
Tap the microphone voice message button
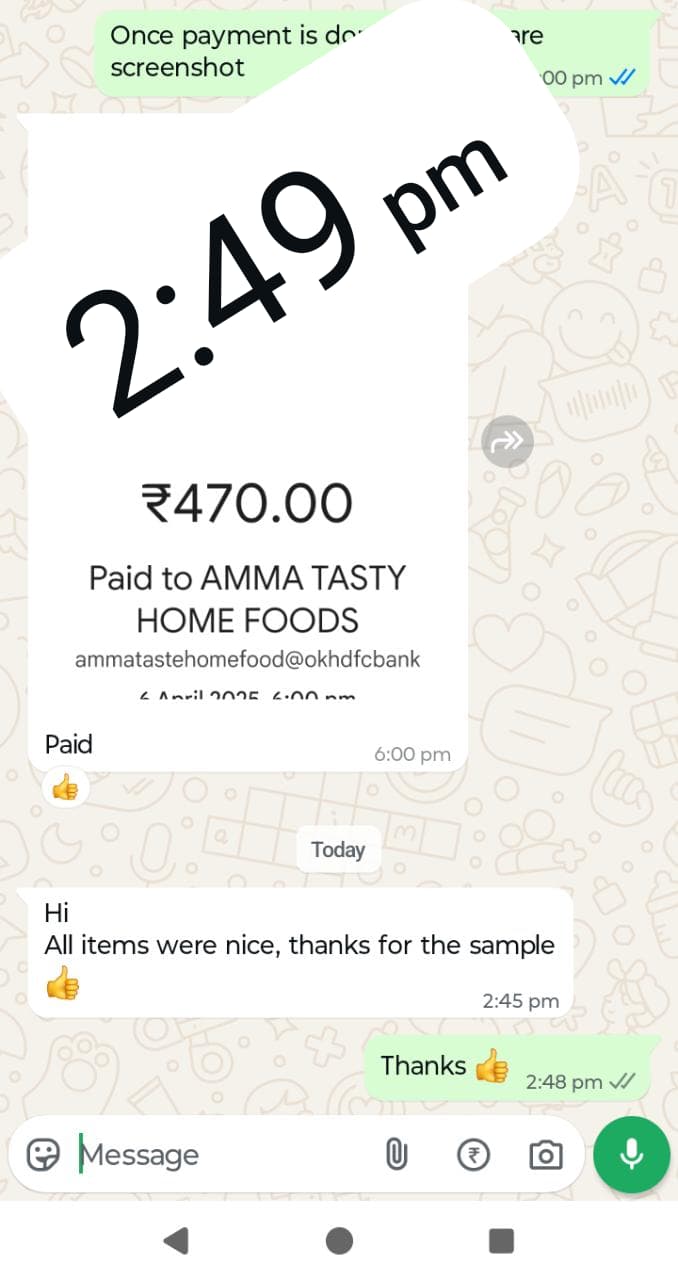pos(631,1155)
